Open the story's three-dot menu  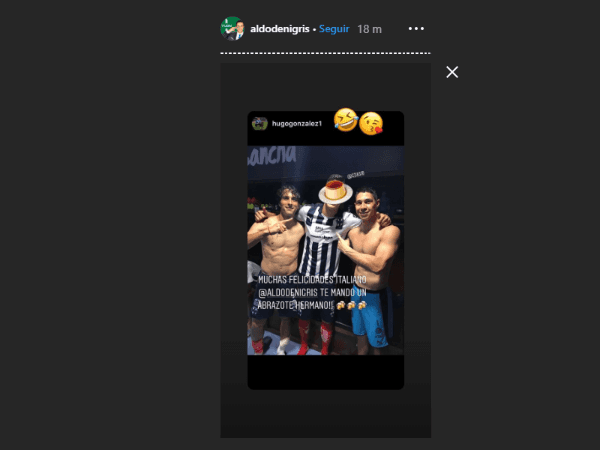pos(416,29)
